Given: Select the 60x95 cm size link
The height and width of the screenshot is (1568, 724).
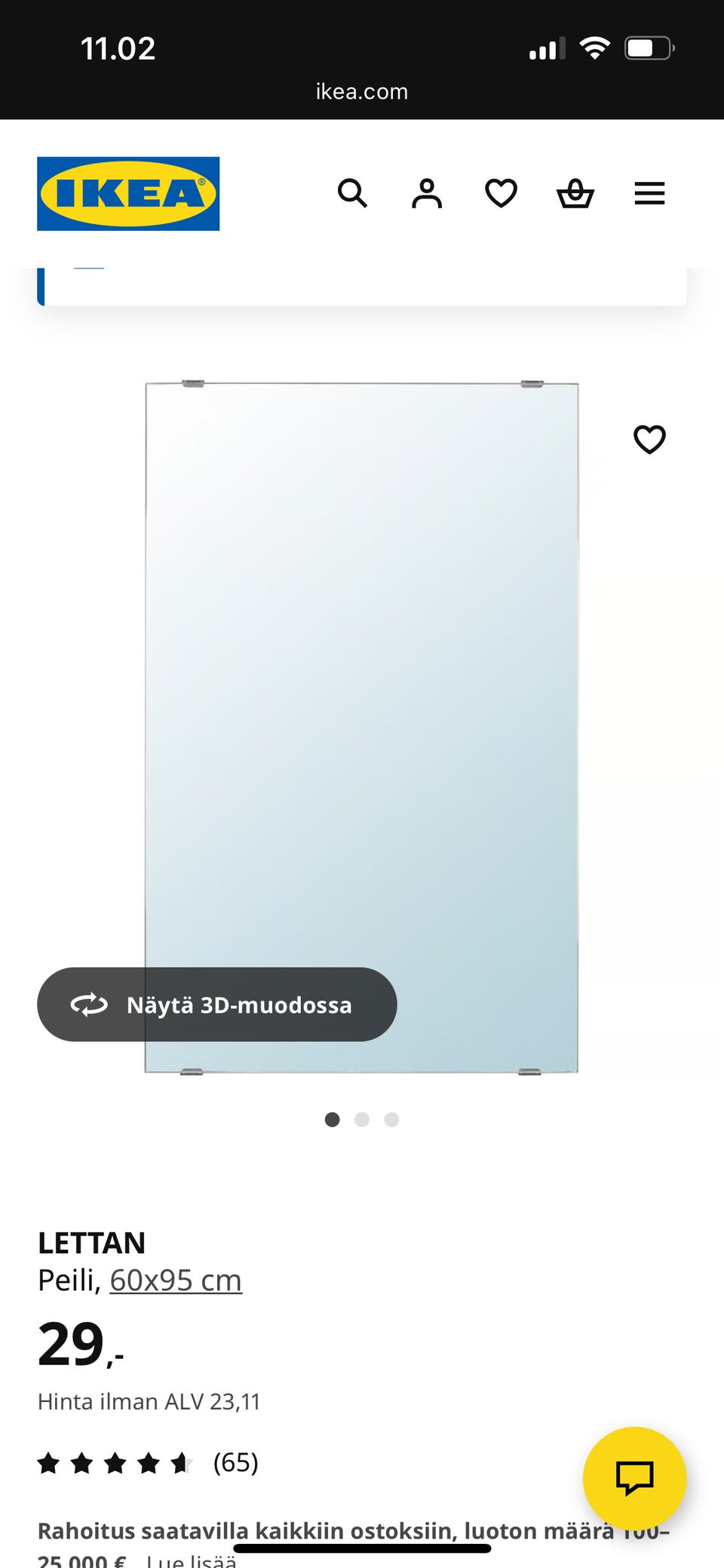Looking at the screenshot, I should 176,1281.
